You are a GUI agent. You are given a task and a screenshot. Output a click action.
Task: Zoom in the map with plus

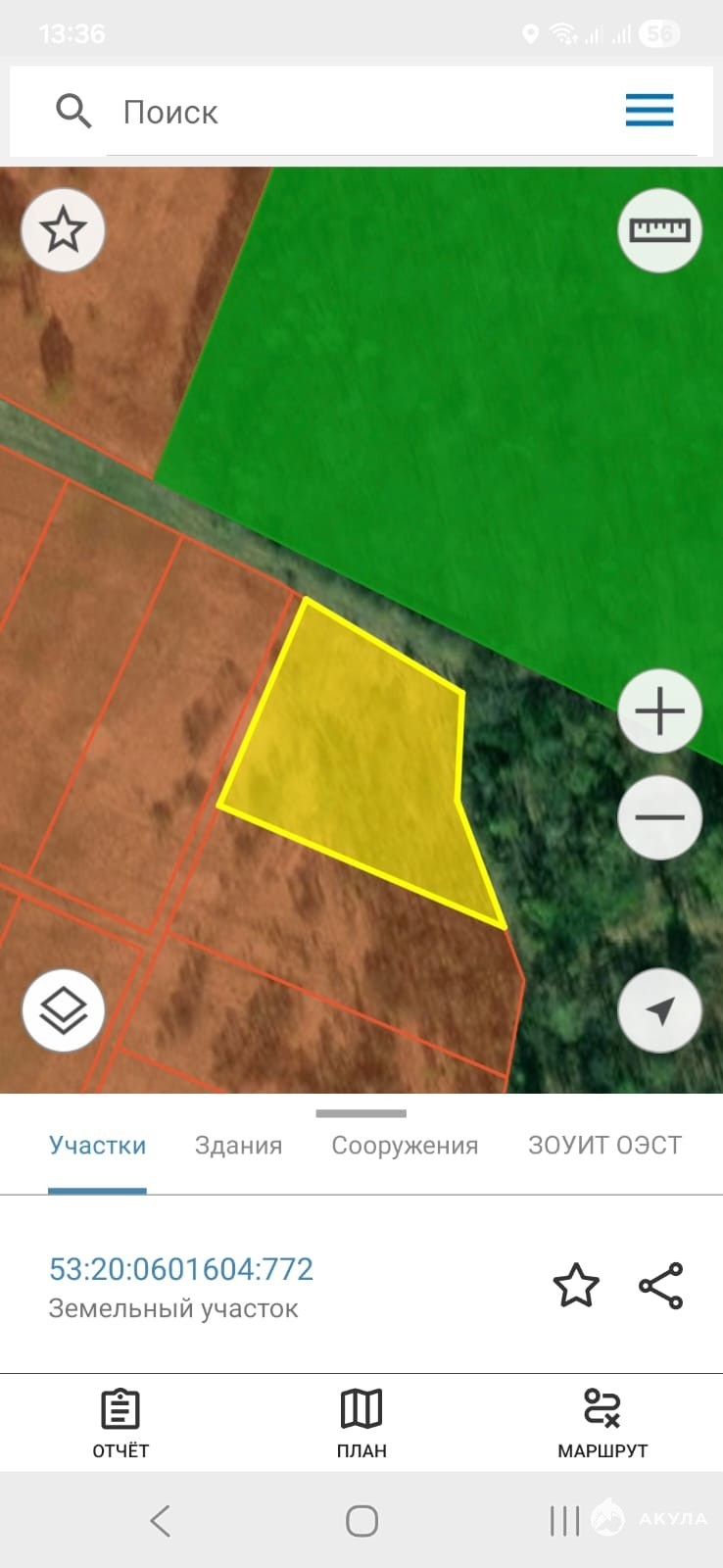(659, 711)
